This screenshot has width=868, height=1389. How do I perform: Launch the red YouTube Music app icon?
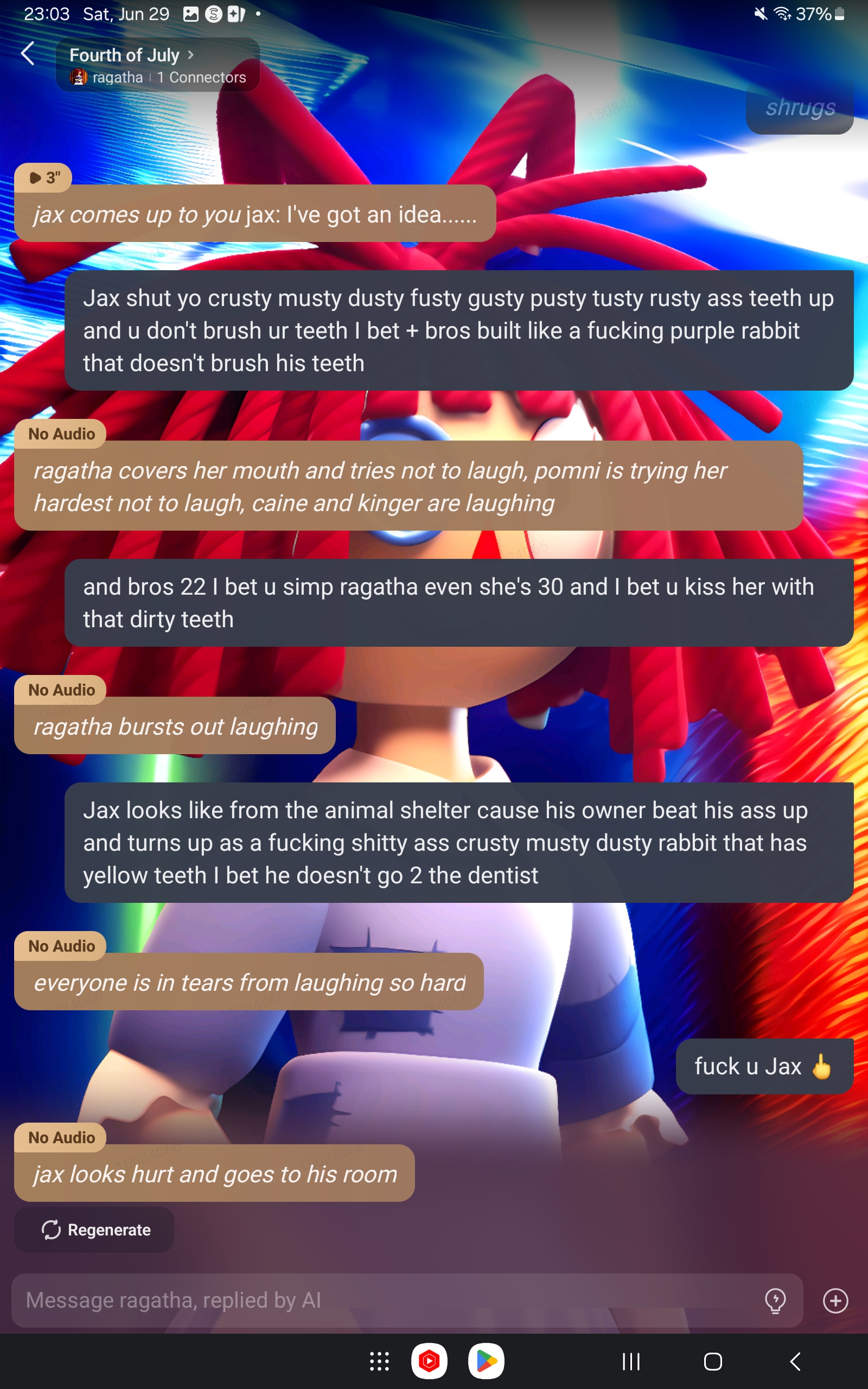point(429,1361)
